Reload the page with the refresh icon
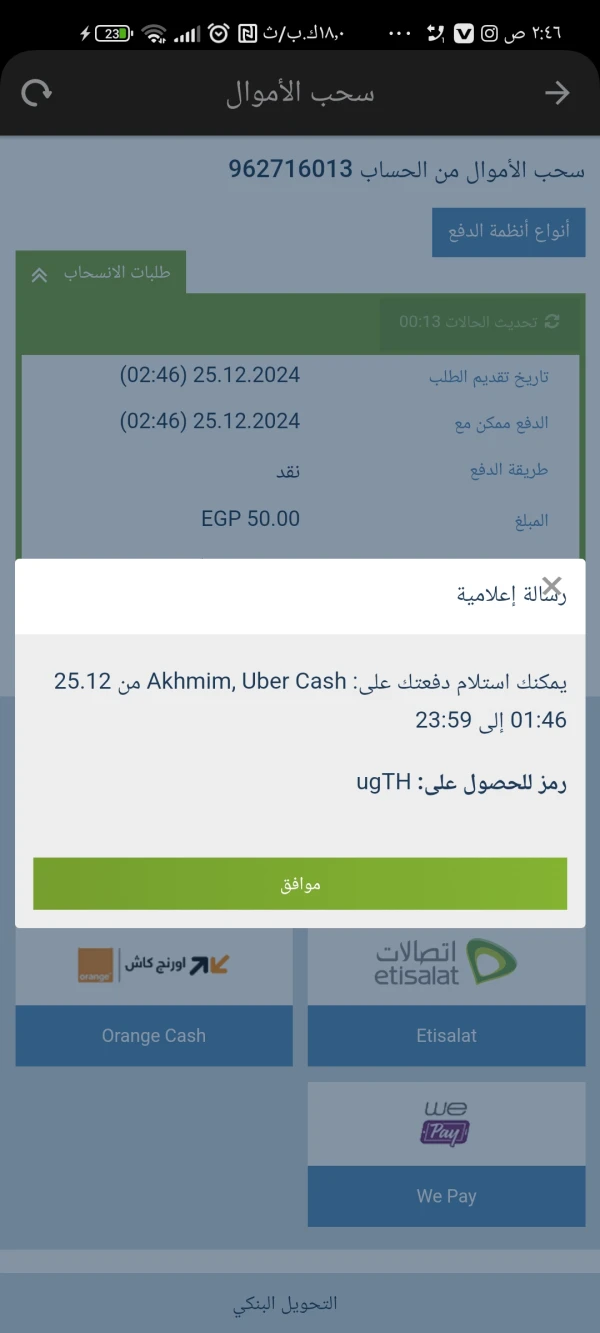The height and width of the screenshot is (1333, 600). coord(37,94)
